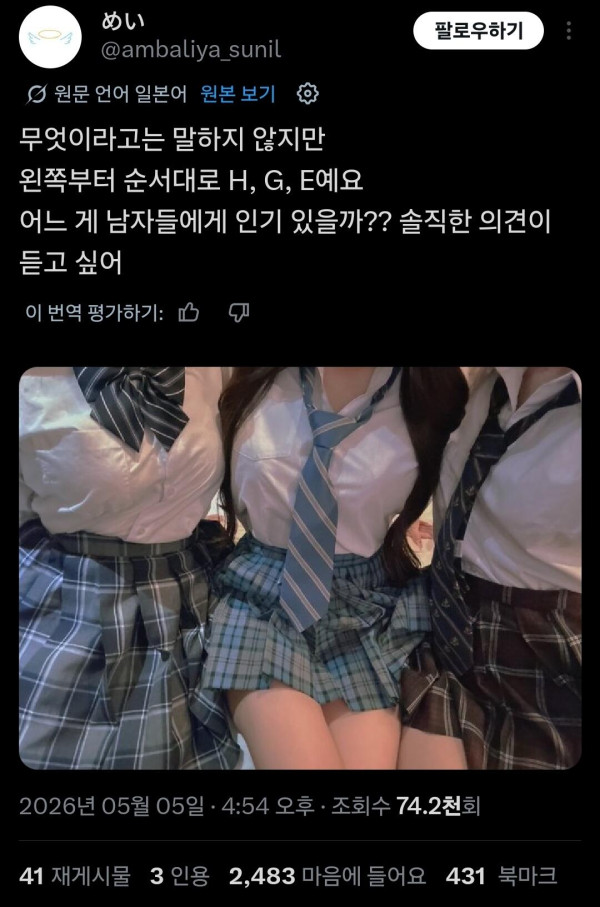The height and width of the screenshot is (907, 600).
Task: Open the @ambaliya_sunil username handle
Action: (191, 50)
